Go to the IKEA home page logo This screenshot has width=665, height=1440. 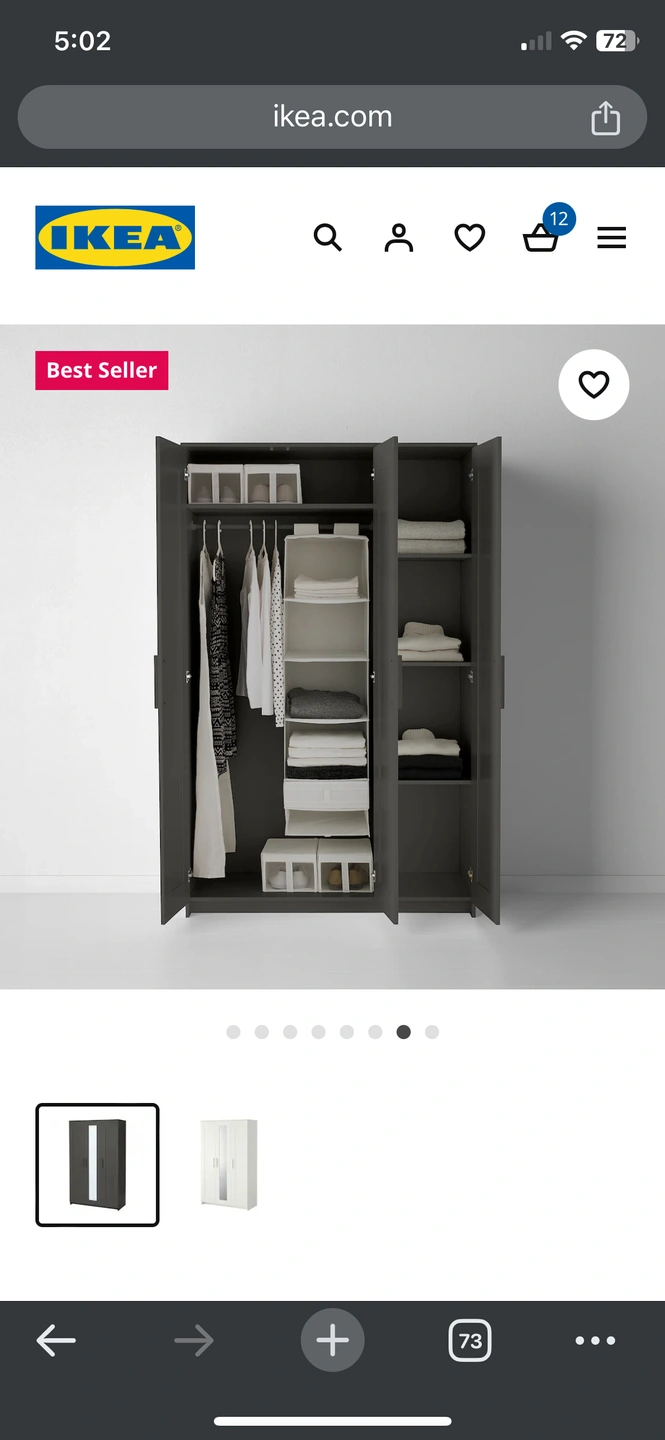pos(115,238)
